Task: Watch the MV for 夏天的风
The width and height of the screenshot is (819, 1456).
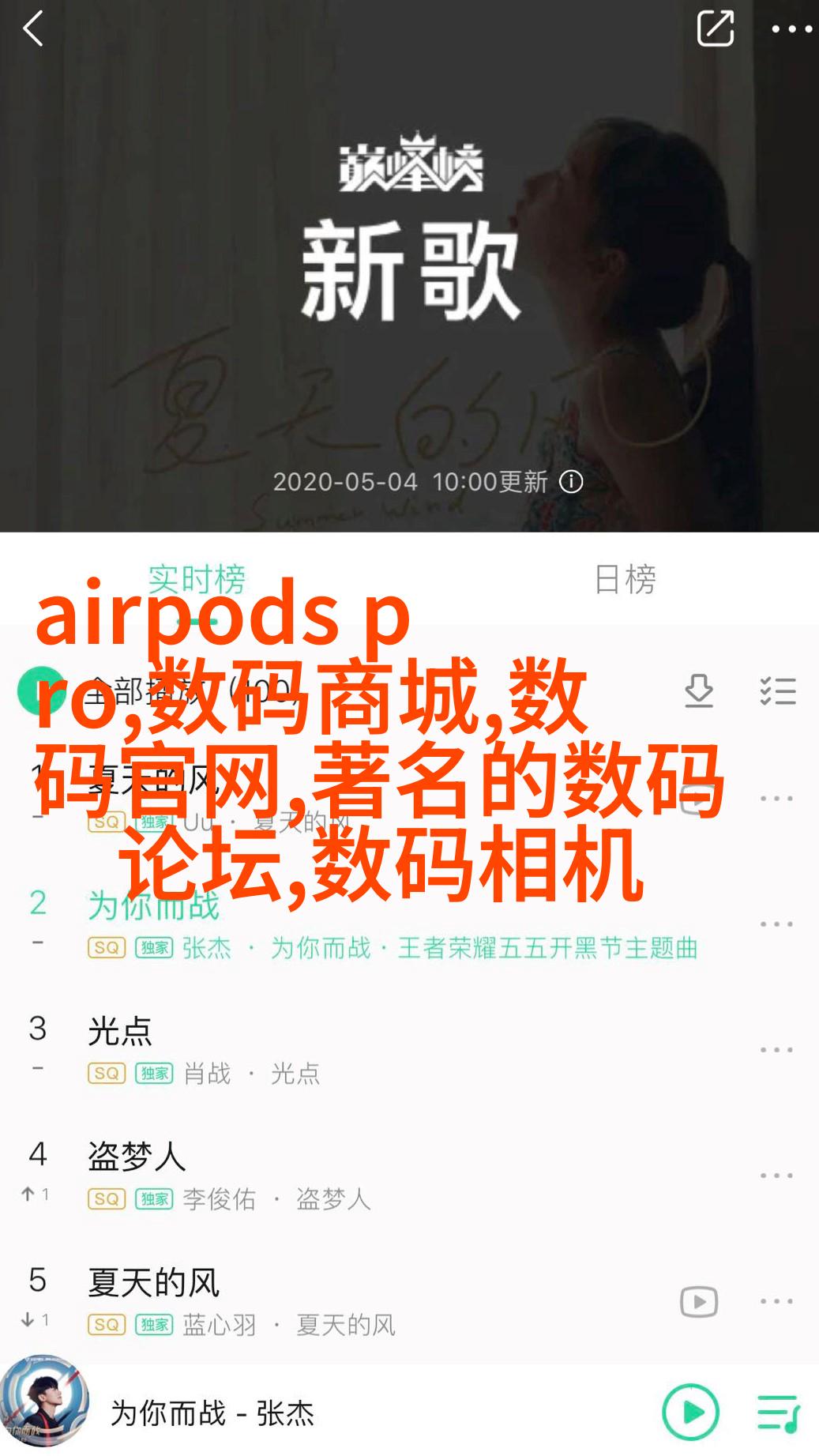Action: (699, 1302)
